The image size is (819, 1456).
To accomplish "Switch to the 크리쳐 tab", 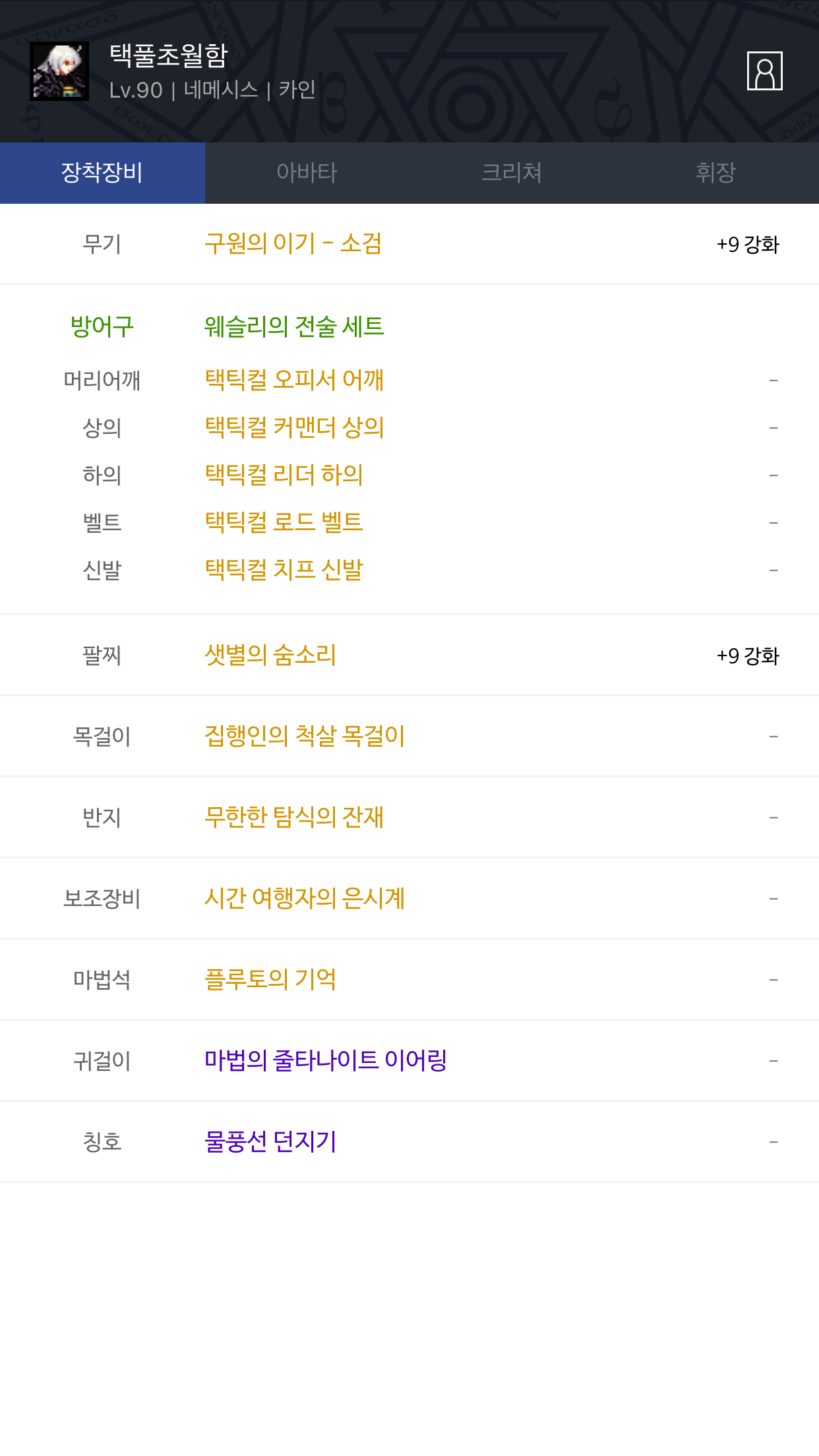I will click(x=512, y=173).
